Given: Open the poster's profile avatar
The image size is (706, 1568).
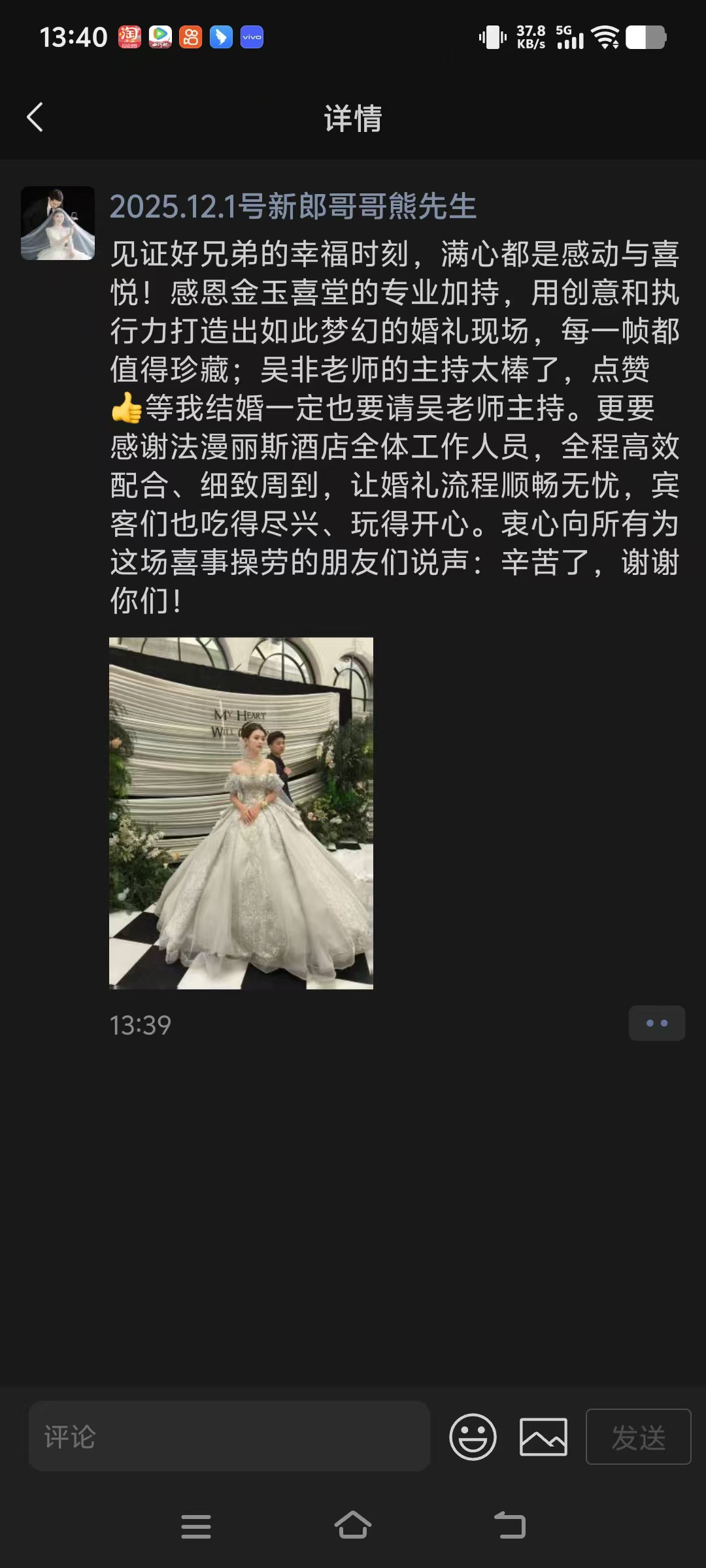Looking at the screenshot, I should pyautogui.click(x=58, y=223).
